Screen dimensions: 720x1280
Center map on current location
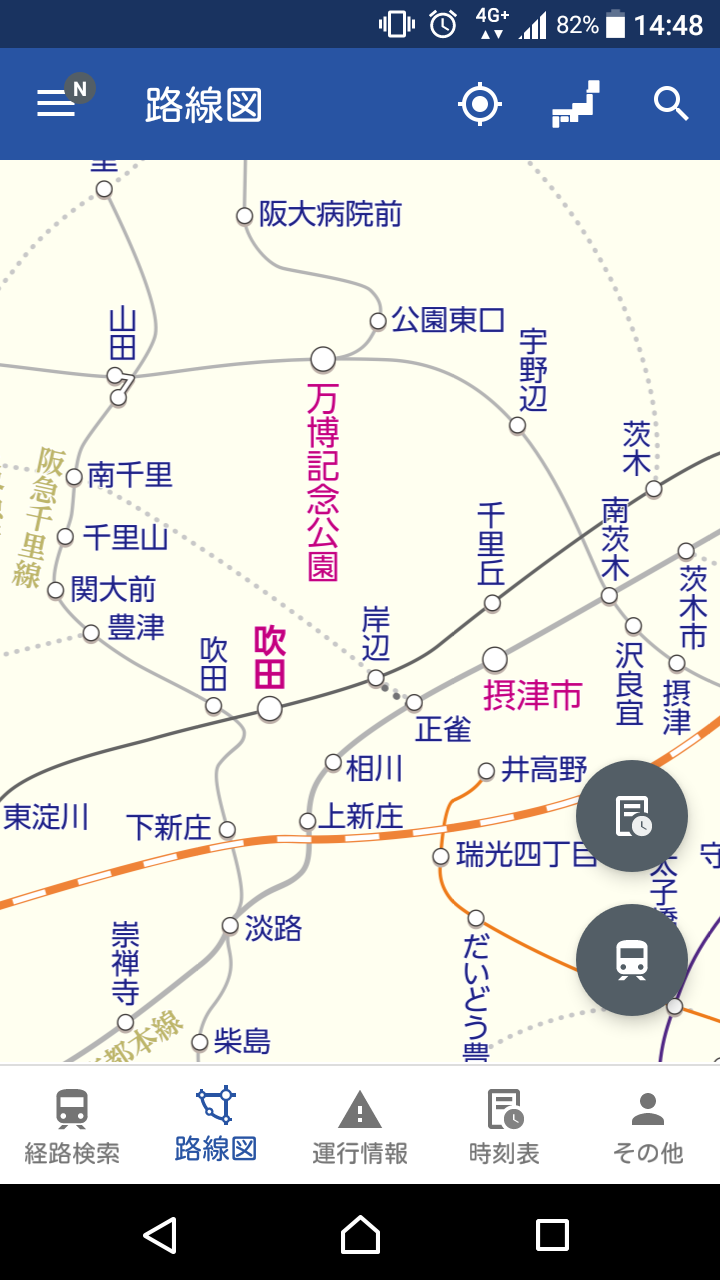[x=480, y=104]
